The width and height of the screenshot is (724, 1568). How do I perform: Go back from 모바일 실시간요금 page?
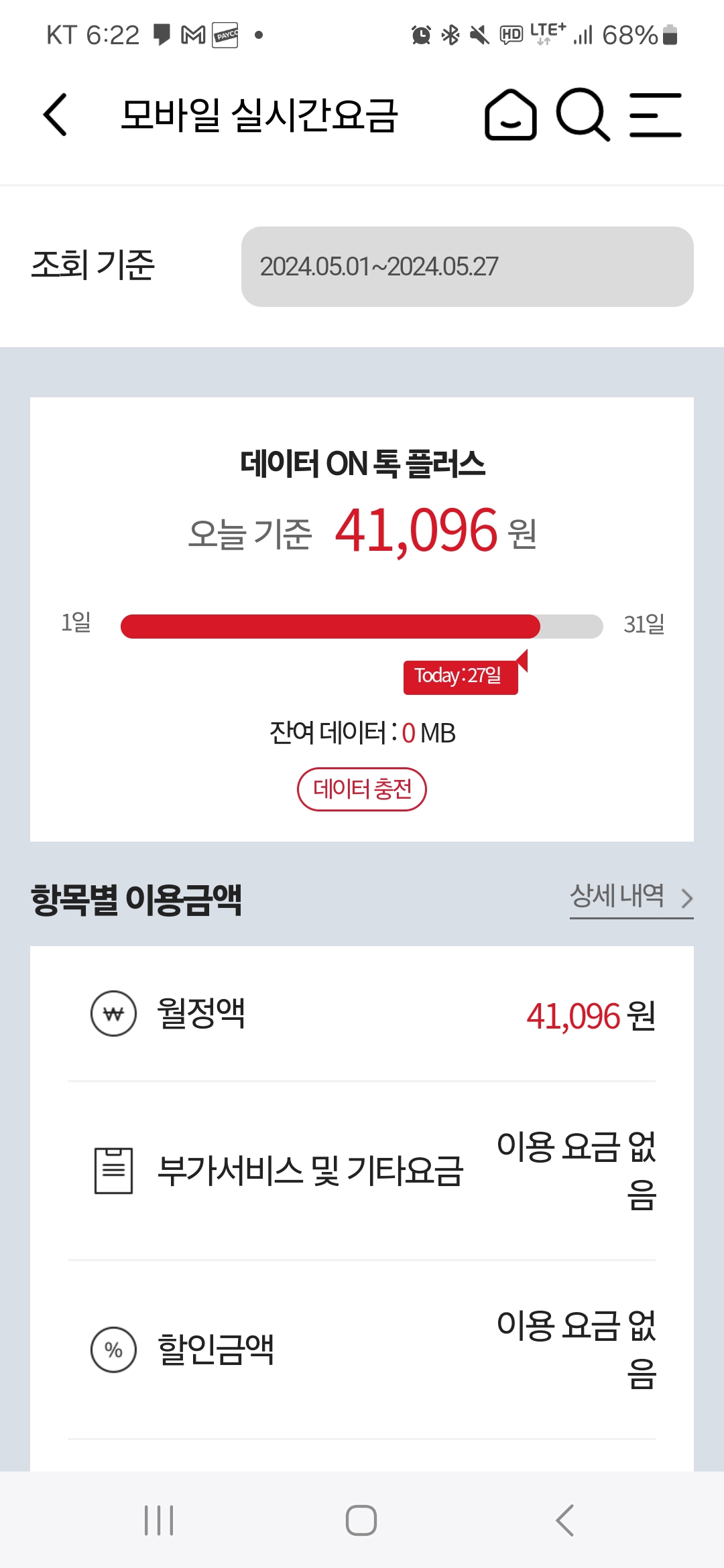pyautogui.click(x=55, y=115)
